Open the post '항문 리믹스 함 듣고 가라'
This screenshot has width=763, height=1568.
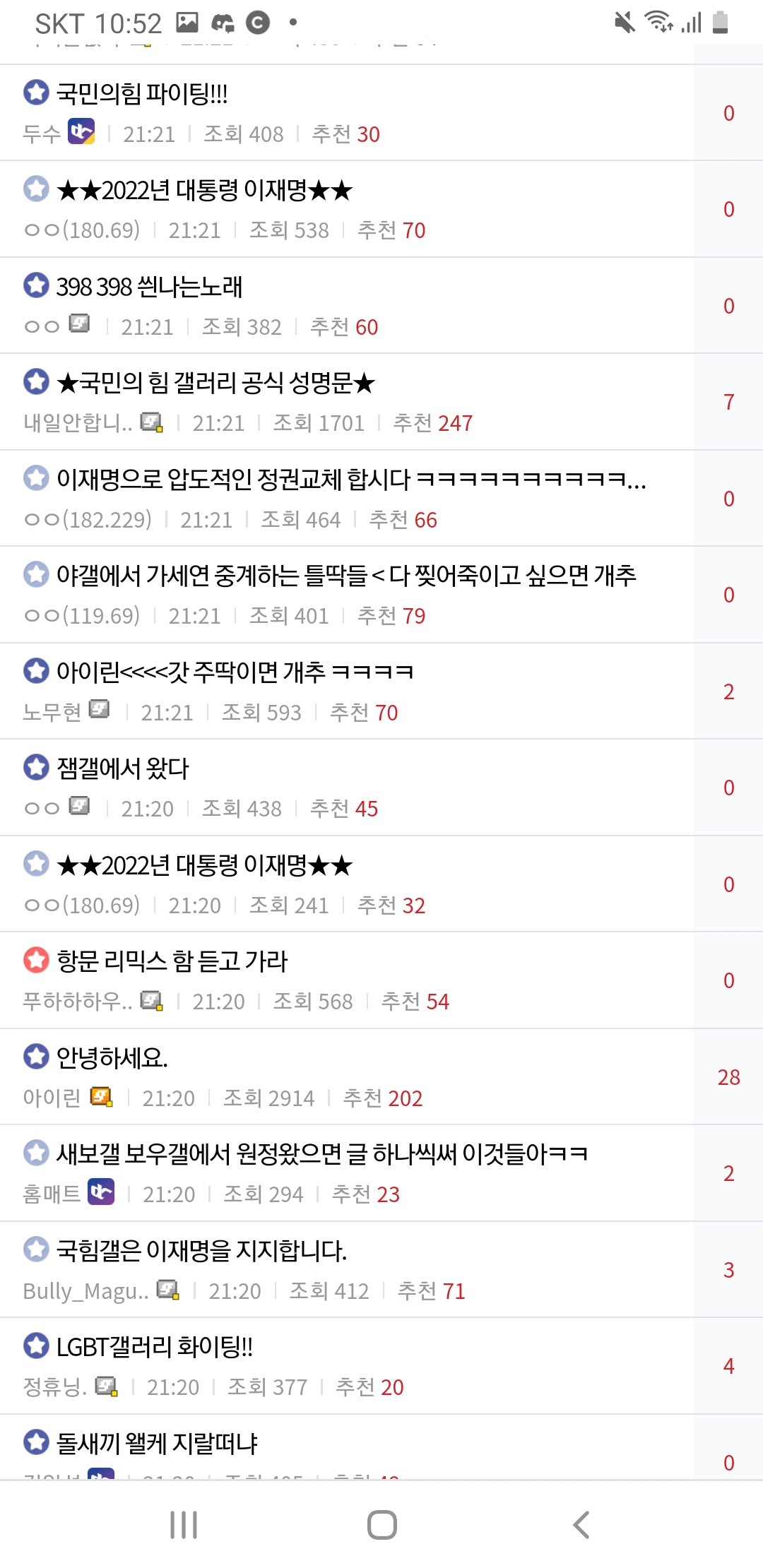point(172,961)
